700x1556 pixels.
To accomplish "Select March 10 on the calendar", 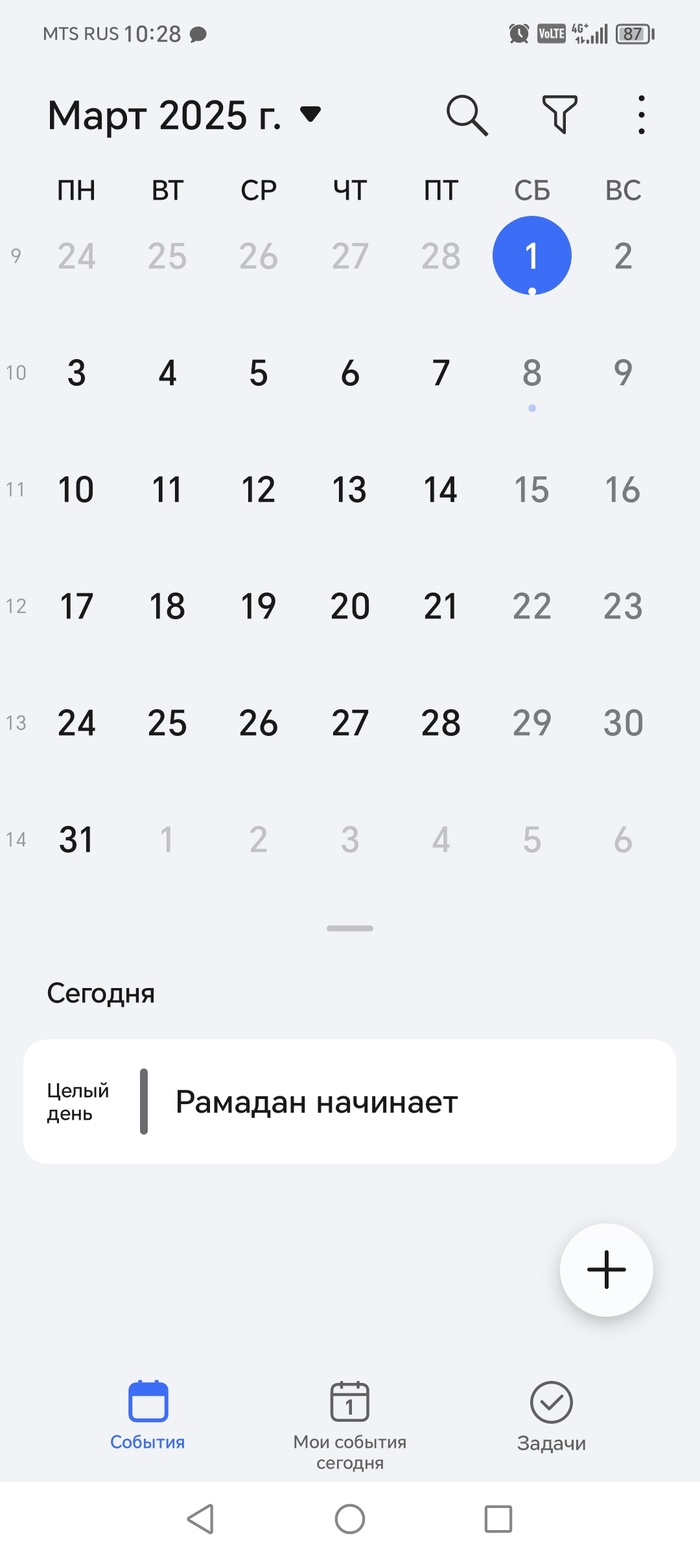I will point(76,490).
